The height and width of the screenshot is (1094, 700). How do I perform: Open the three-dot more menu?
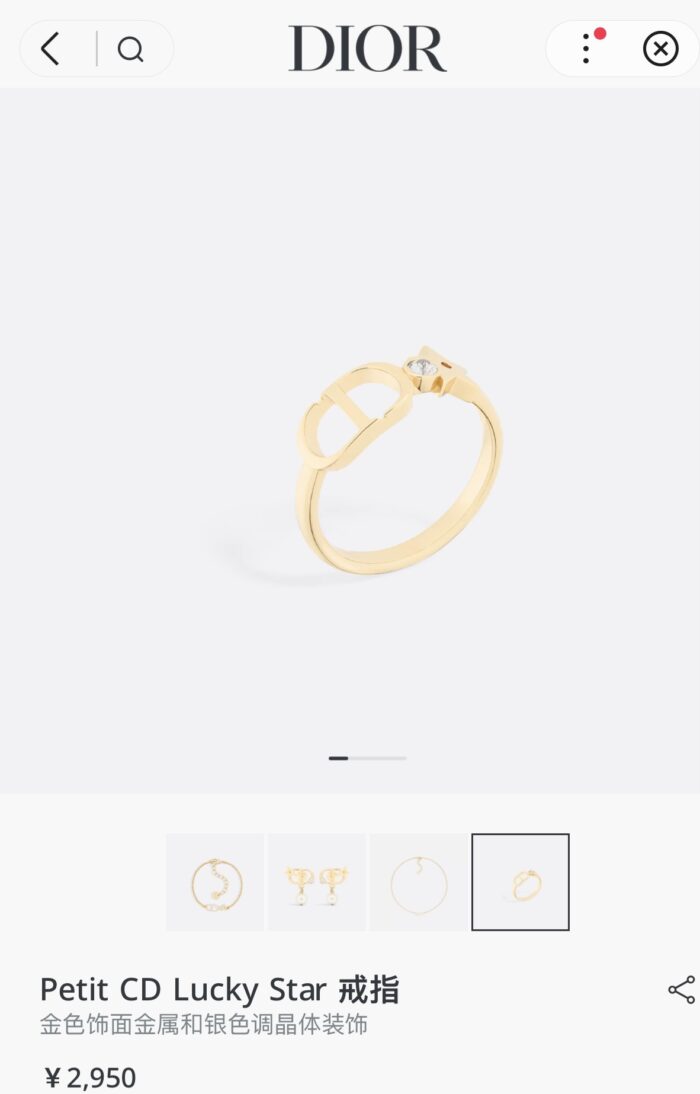(586, 48)
